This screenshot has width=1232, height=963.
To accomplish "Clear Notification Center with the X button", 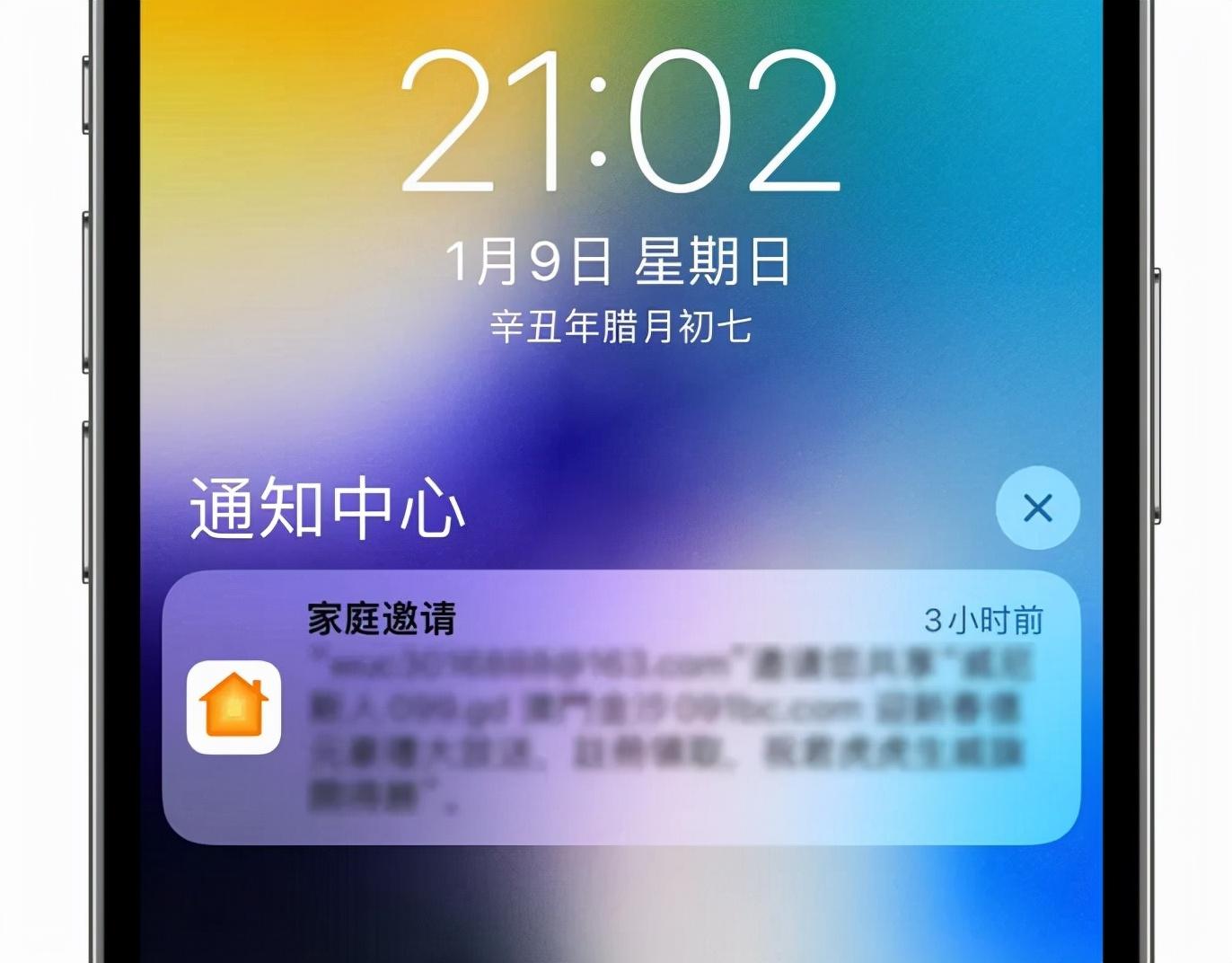I will [x=1037, y=508].
